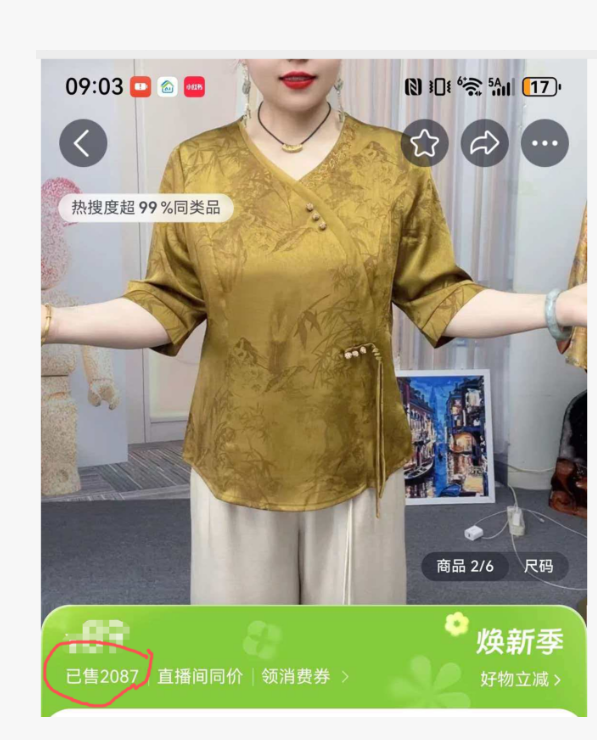This screenshot has height=740, width=597.
Task: Open the 领消费券 coupon link
Action: point(305,676)
